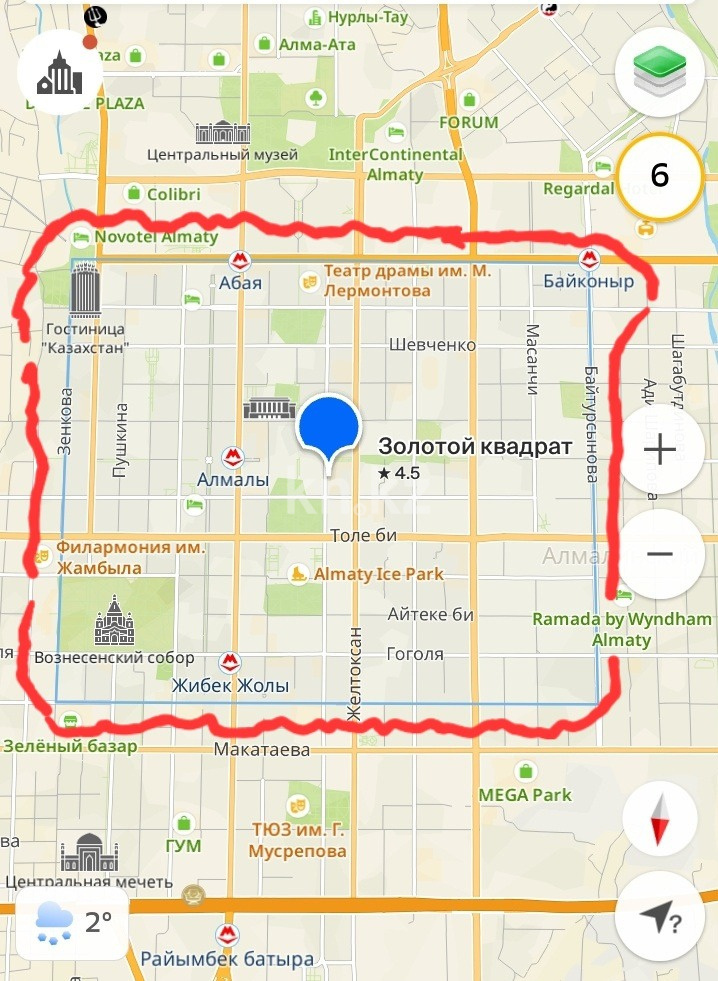Open the Центральный музей landmark
The width and height of the screenshot is (718, 981).
point(223,134)
